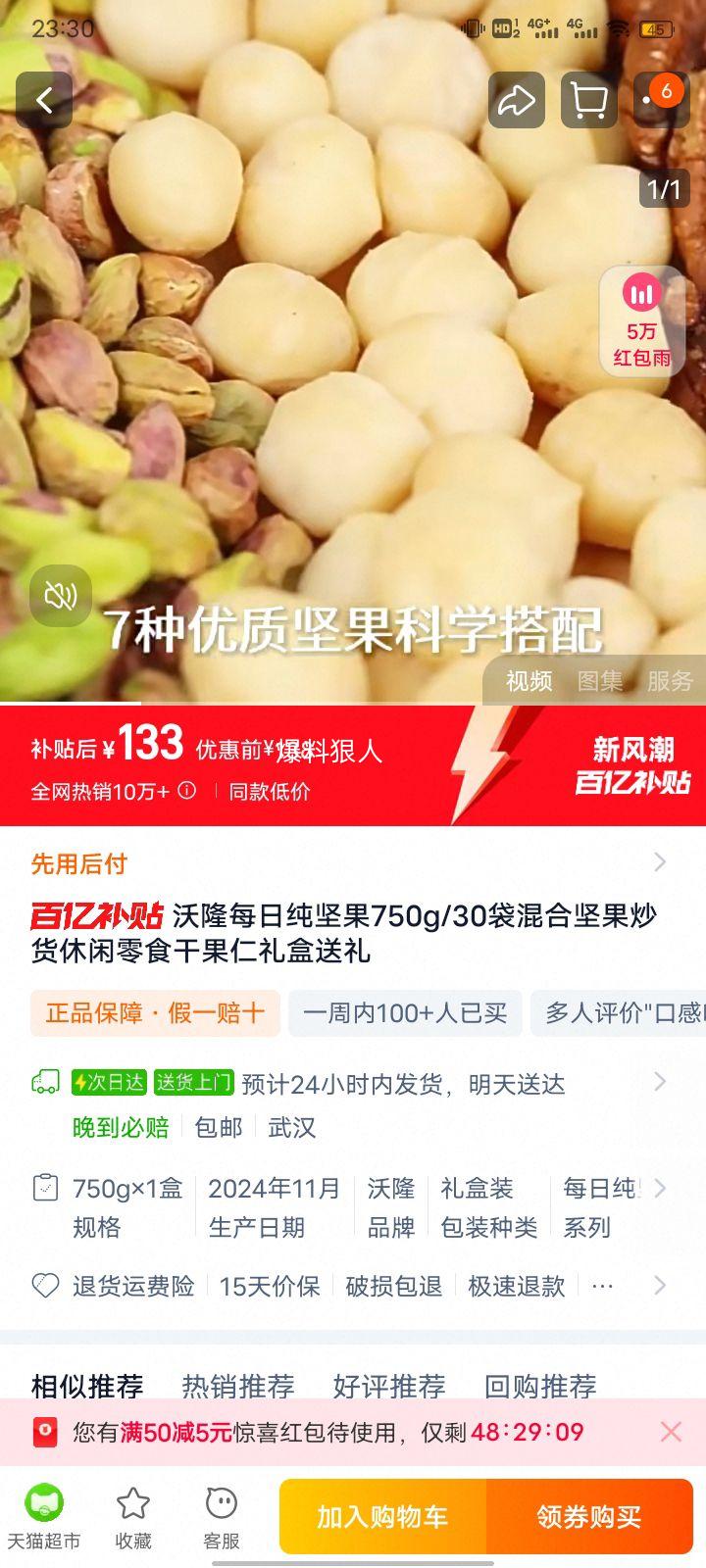Image resolution: width=706 pixels, height=1568 pixels.
Task: Close the 满50减5元 red packet banner
Action: (x=671, y=1431)
